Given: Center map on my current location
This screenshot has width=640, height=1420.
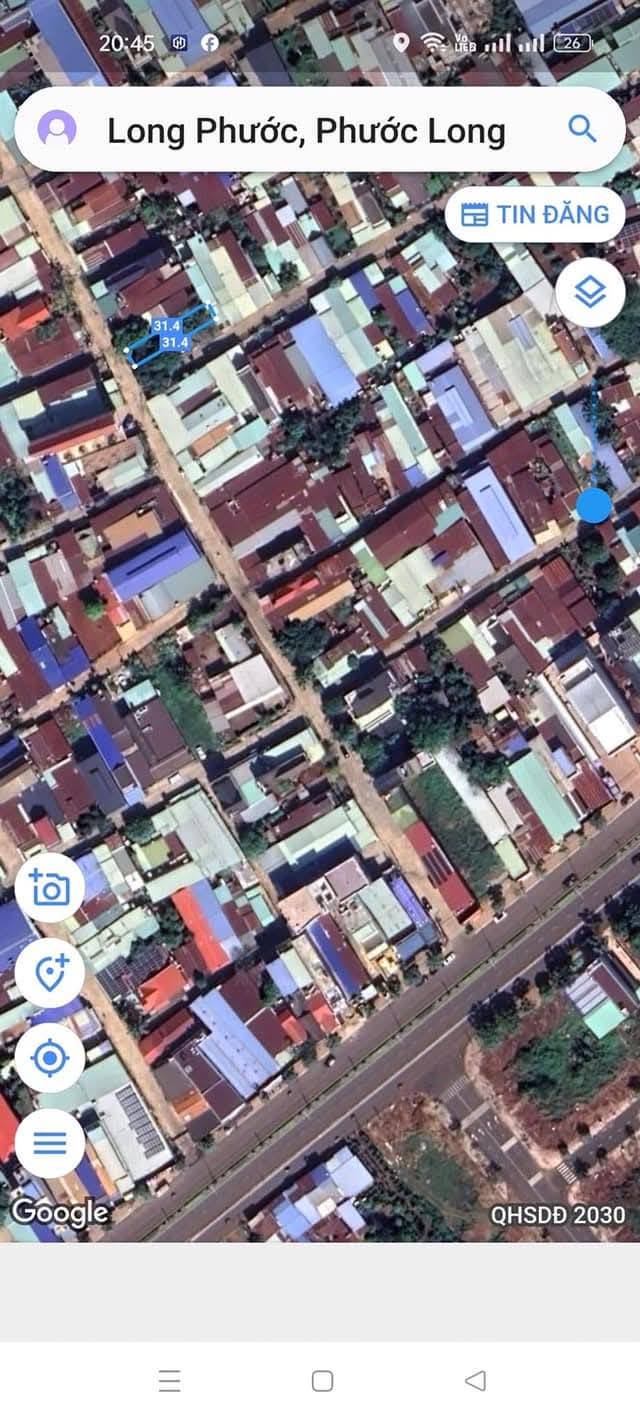Looking at the screenshot, I should (x=50, y=1058).
